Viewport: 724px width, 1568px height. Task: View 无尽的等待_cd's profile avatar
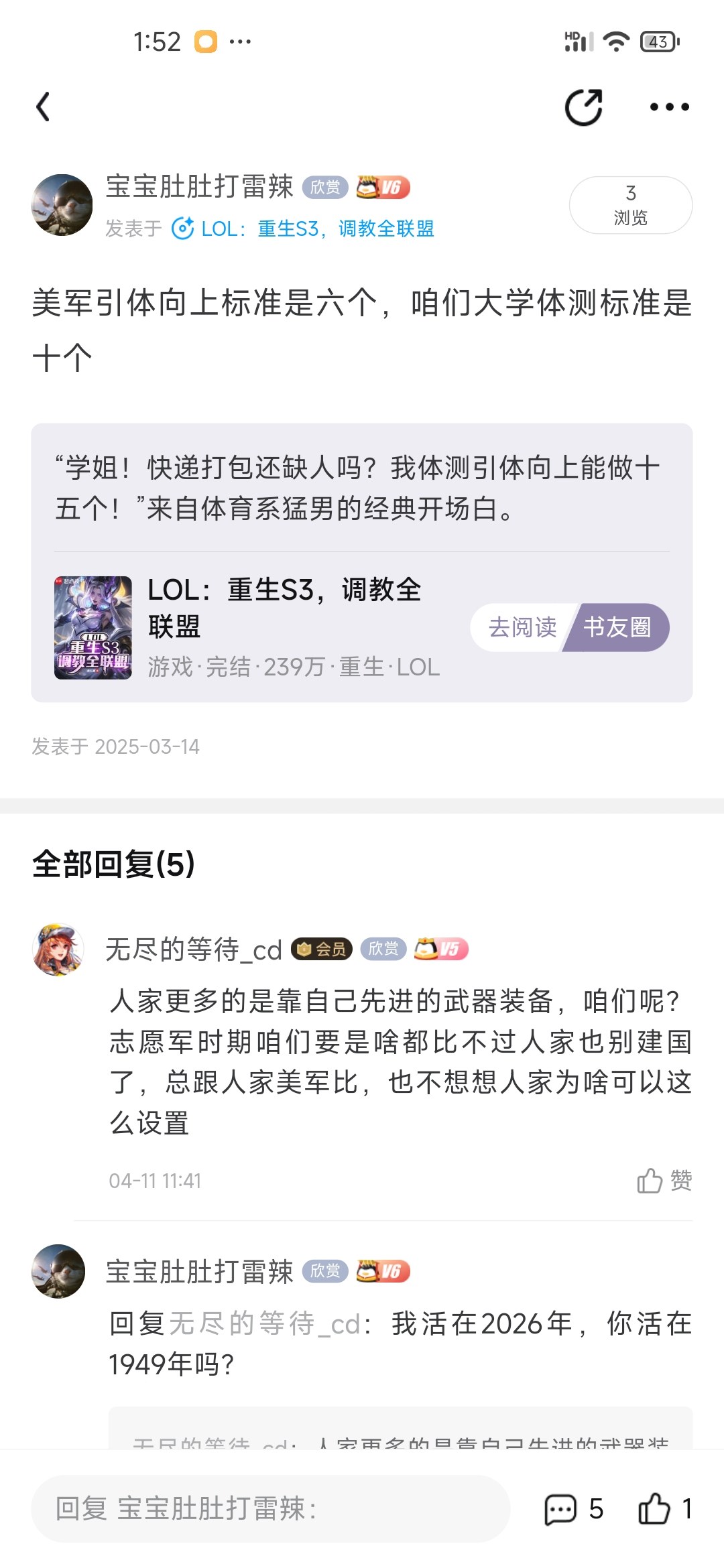pyautogui.click(x=58, y=950)
